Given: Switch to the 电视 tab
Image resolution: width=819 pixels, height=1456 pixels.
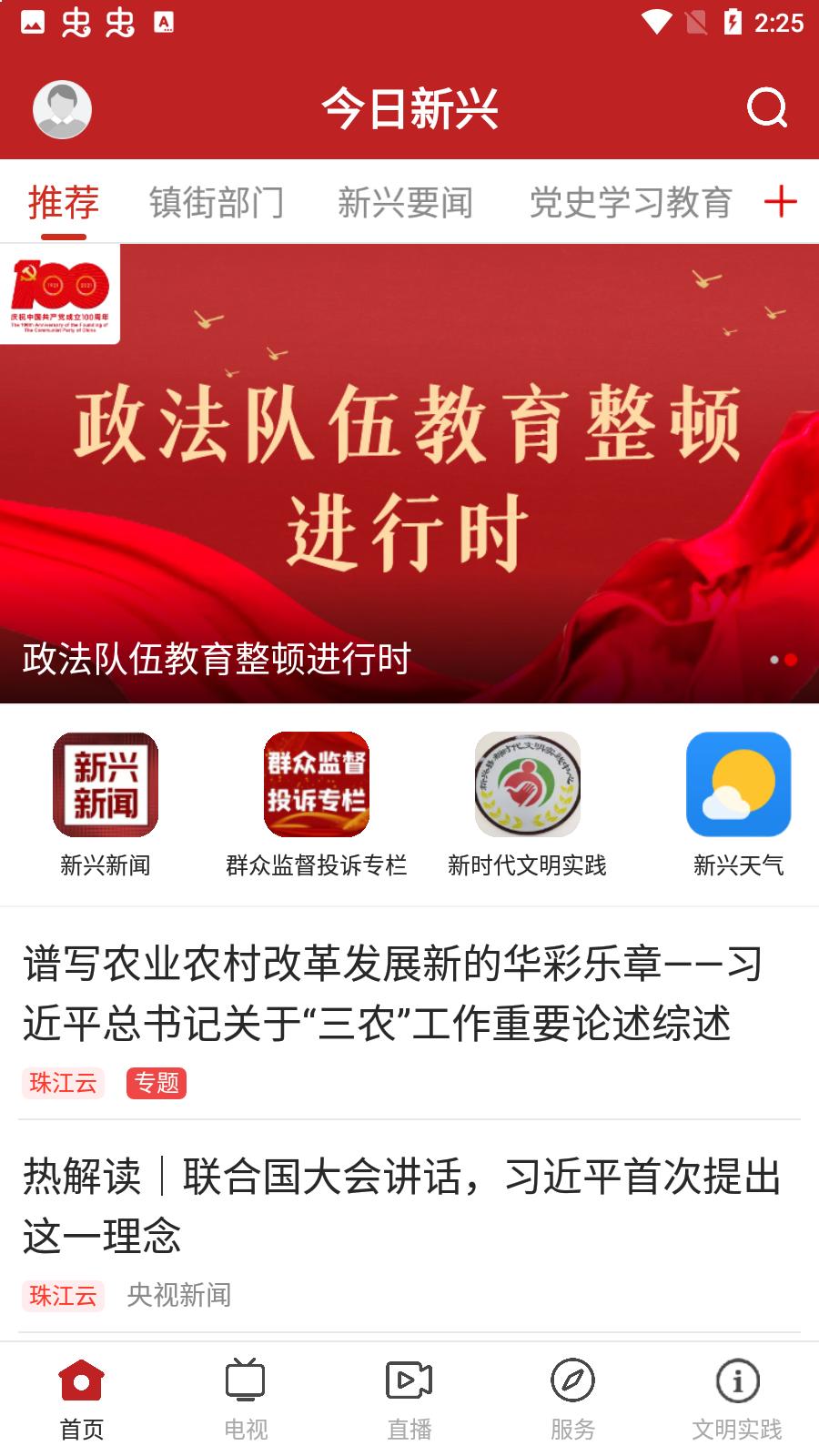Looking at the screenshot, I should [x=246, y=1399].
